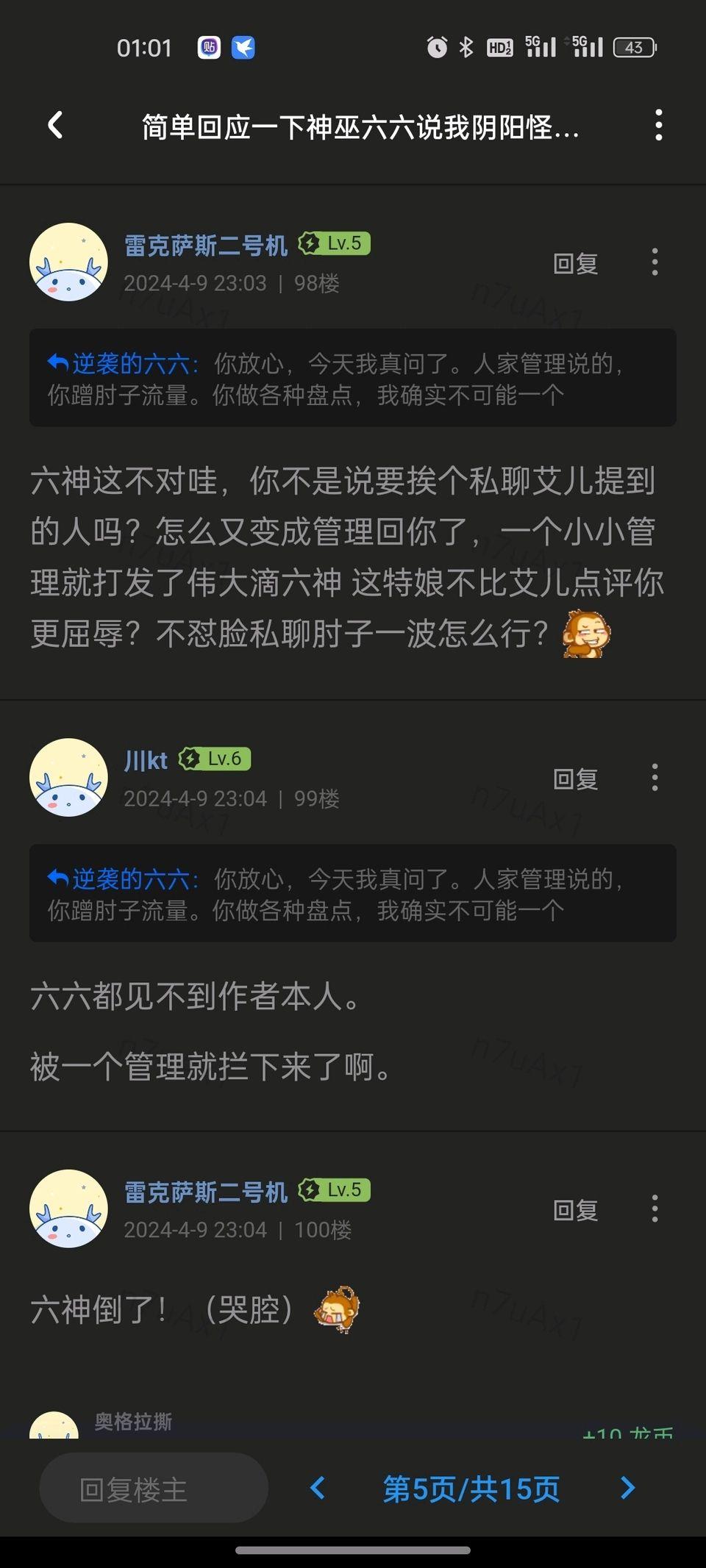Open 雷克萨斯二号机's profile from the 98楼 post
Screen dimensions: 706x1568
pyautogui.click(x=205, y=245)
